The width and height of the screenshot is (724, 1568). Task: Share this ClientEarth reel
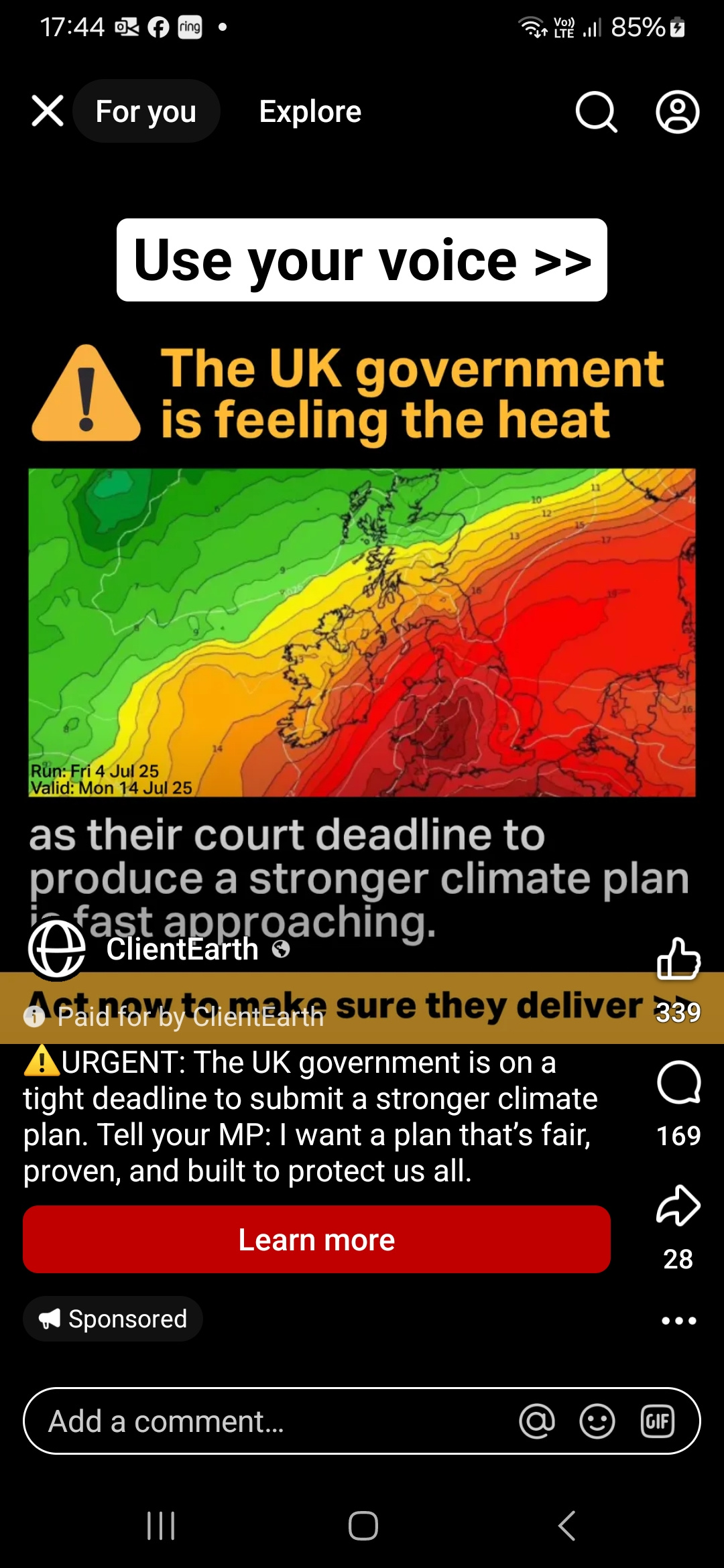(678, 1206)
